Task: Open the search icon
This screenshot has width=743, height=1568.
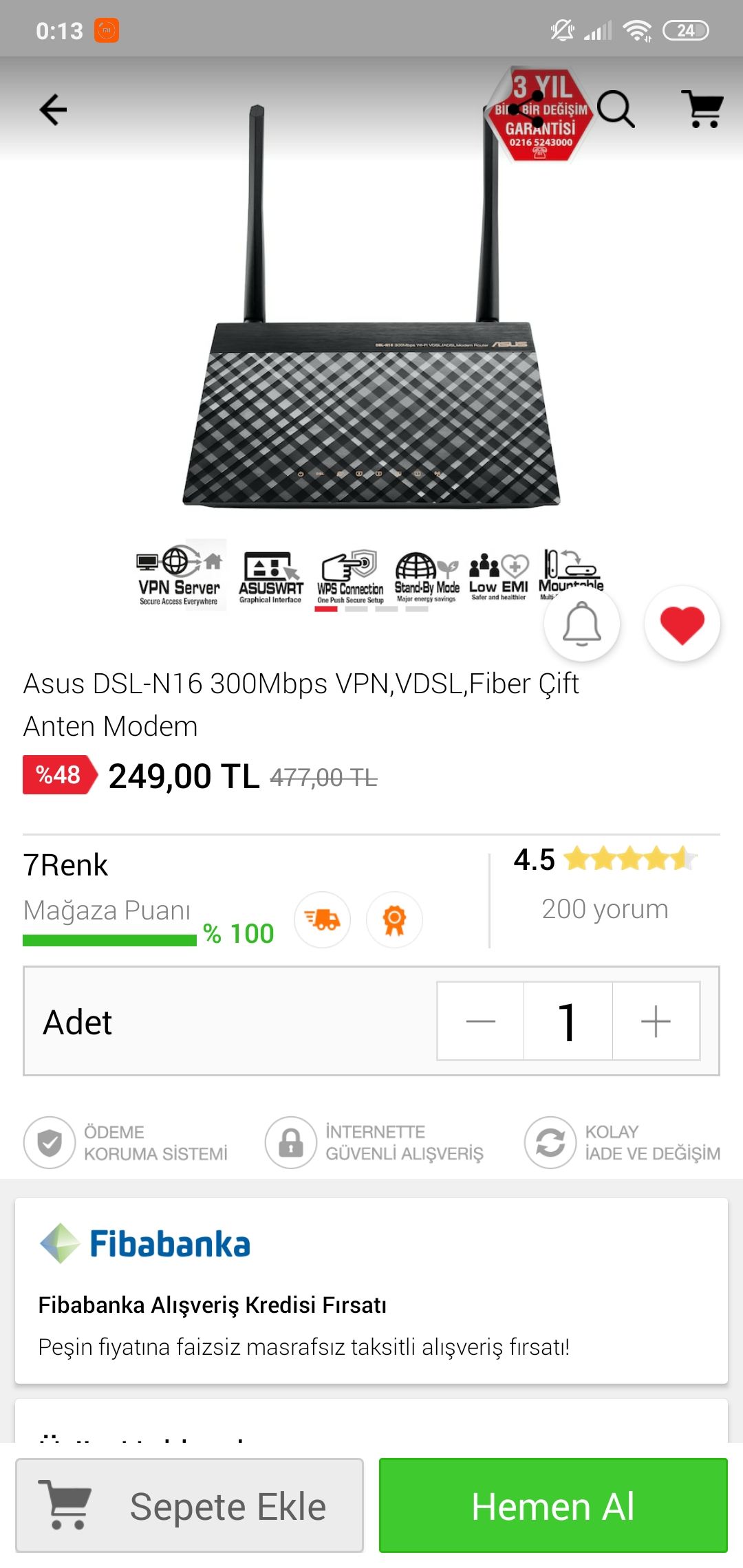Action: pos(616,109)
